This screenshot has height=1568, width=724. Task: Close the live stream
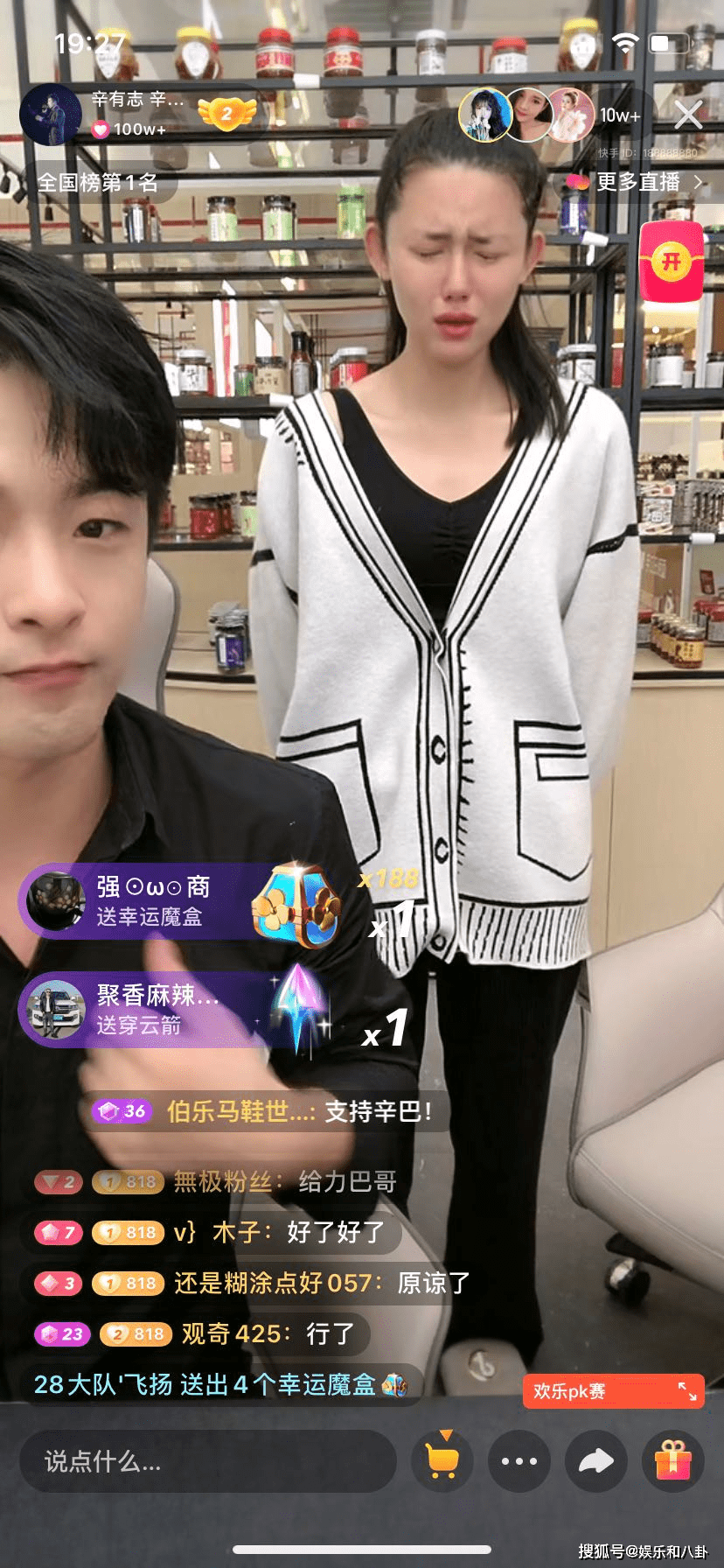[688, 115]
